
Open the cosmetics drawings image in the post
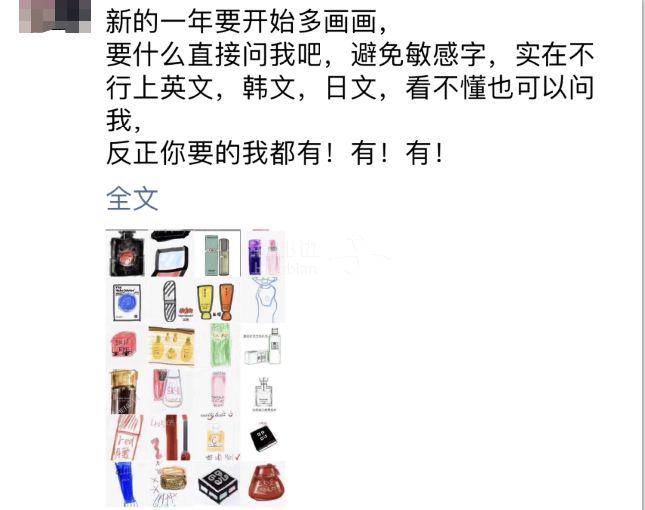click(196, 368)
